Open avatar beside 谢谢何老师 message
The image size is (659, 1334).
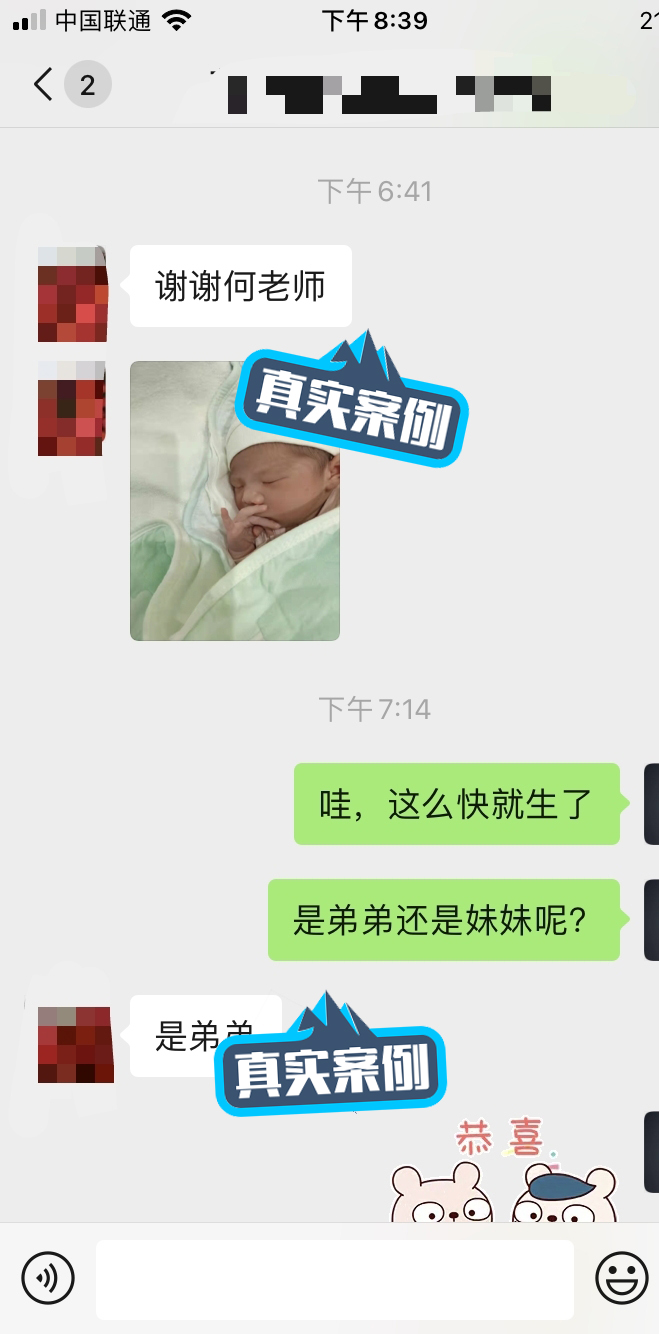(x=72, y=294)
